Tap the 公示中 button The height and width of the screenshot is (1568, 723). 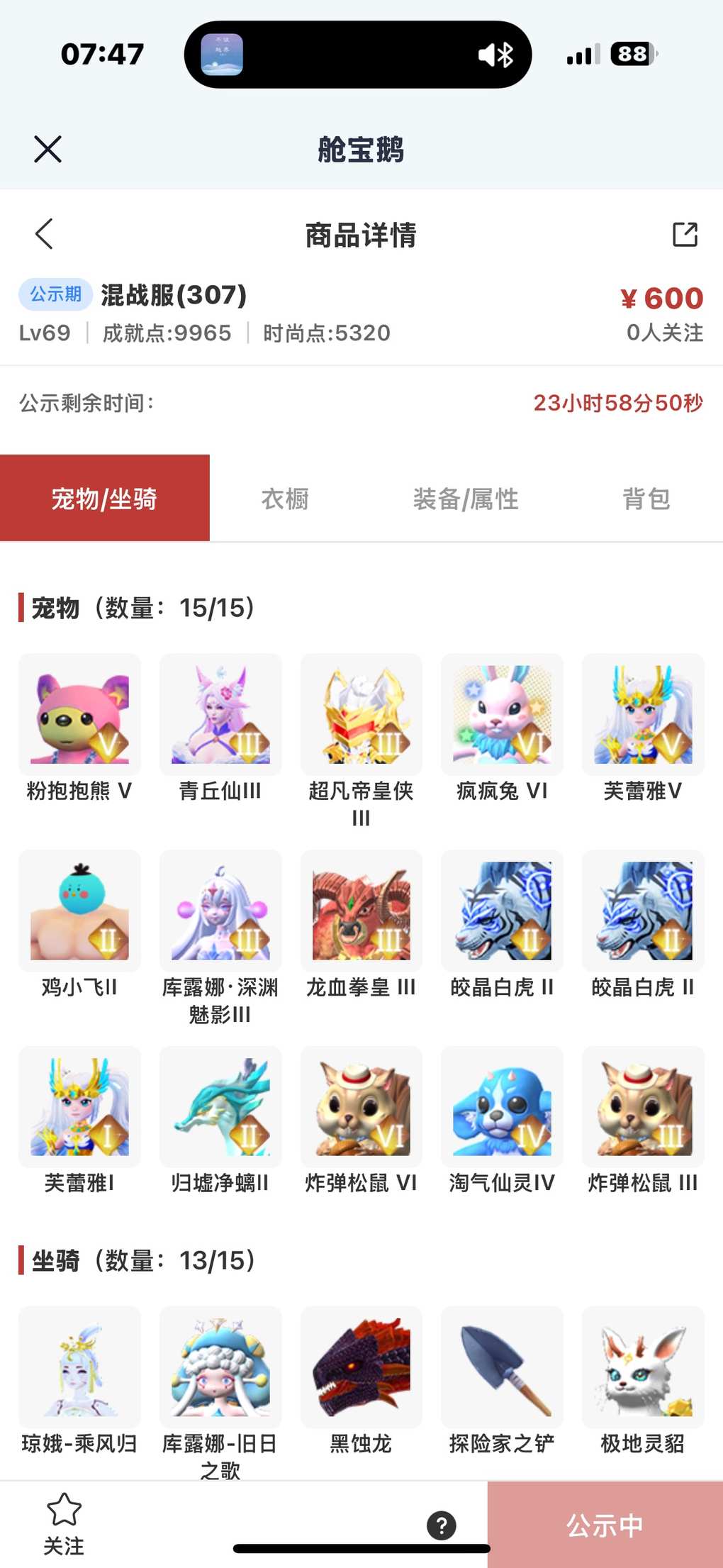tap(605, 1525)
